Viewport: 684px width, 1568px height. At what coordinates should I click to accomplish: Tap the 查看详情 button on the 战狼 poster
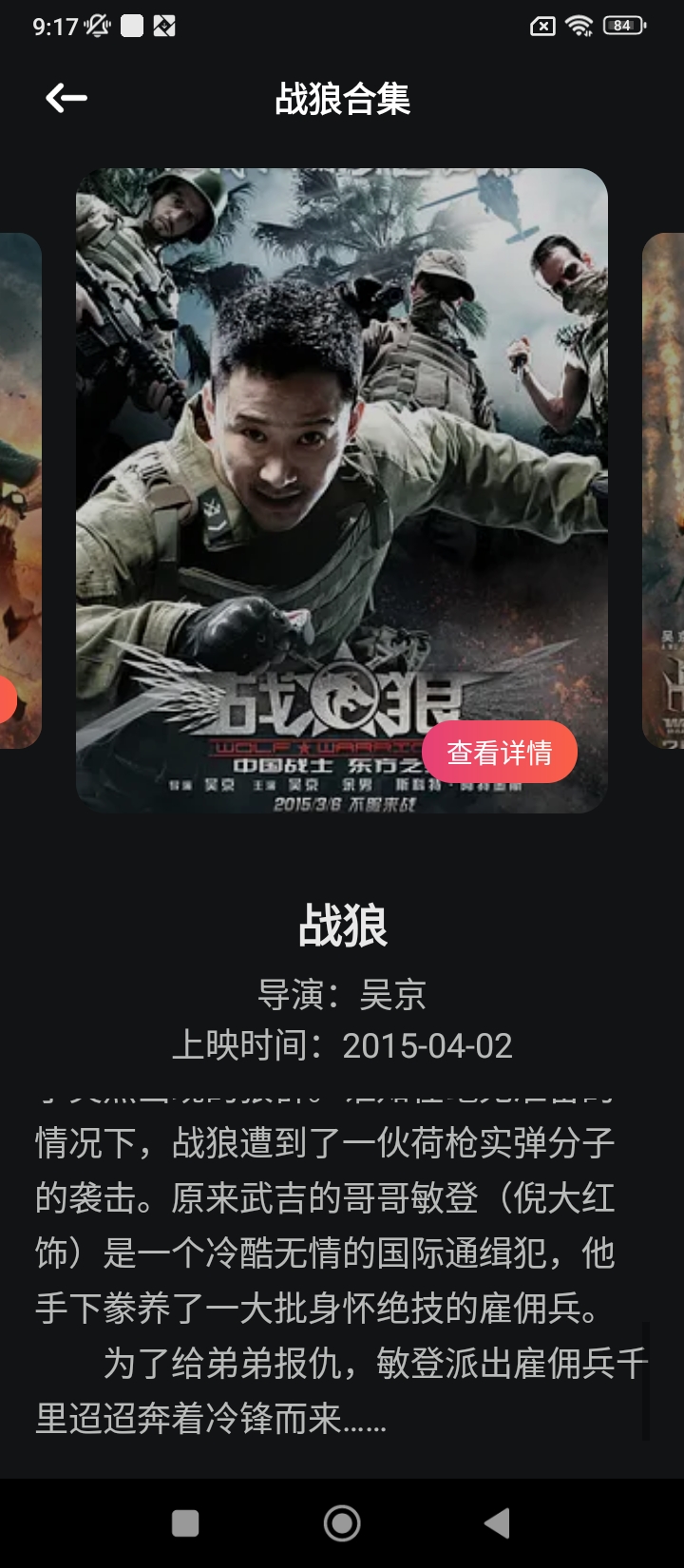click(x=500, y=753)
